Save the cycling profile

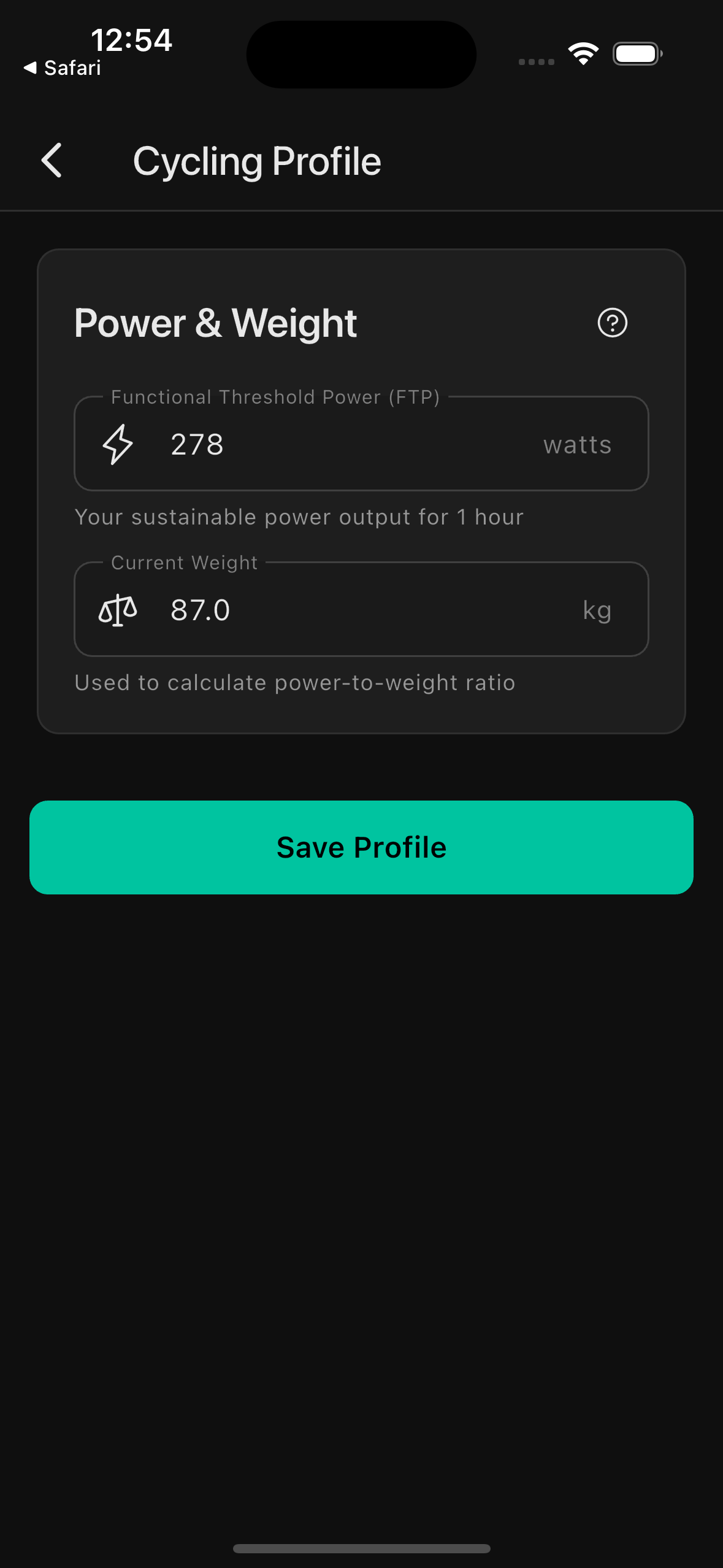point(361,847)
